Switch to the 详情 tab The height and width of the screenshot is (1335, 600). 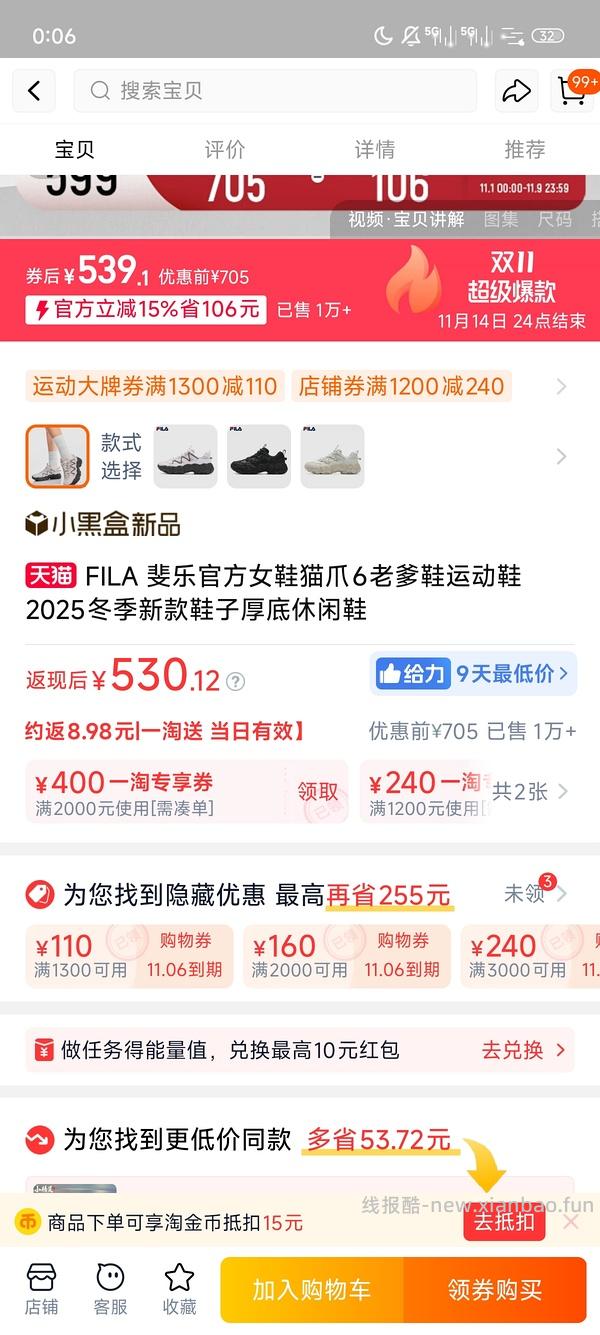coord(375,150)
